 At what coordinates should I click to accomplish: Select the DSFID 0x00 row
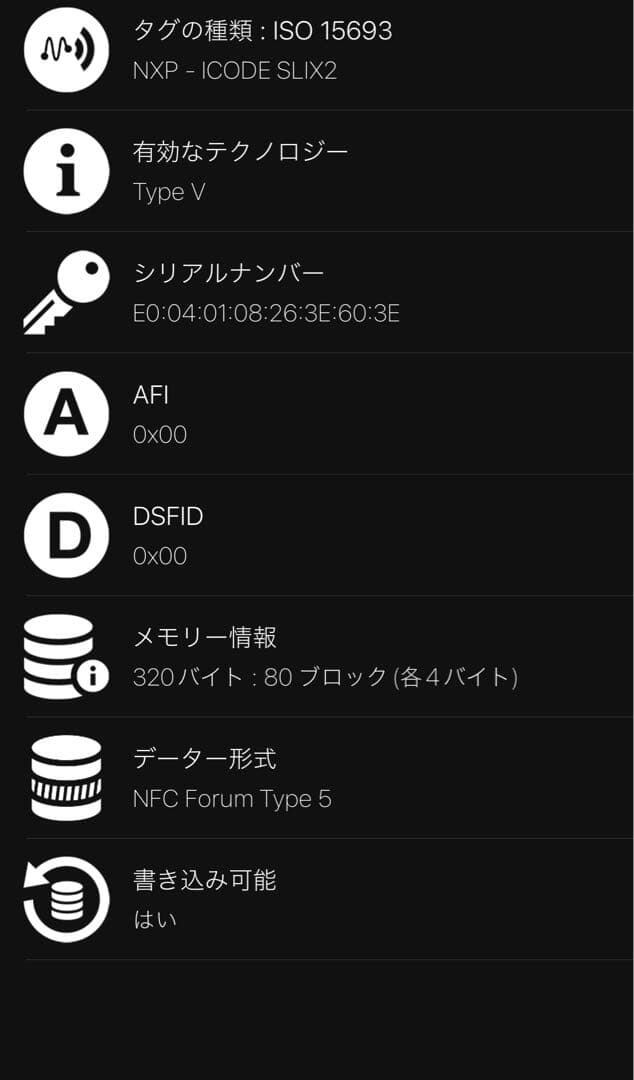[x=317, y=535]
